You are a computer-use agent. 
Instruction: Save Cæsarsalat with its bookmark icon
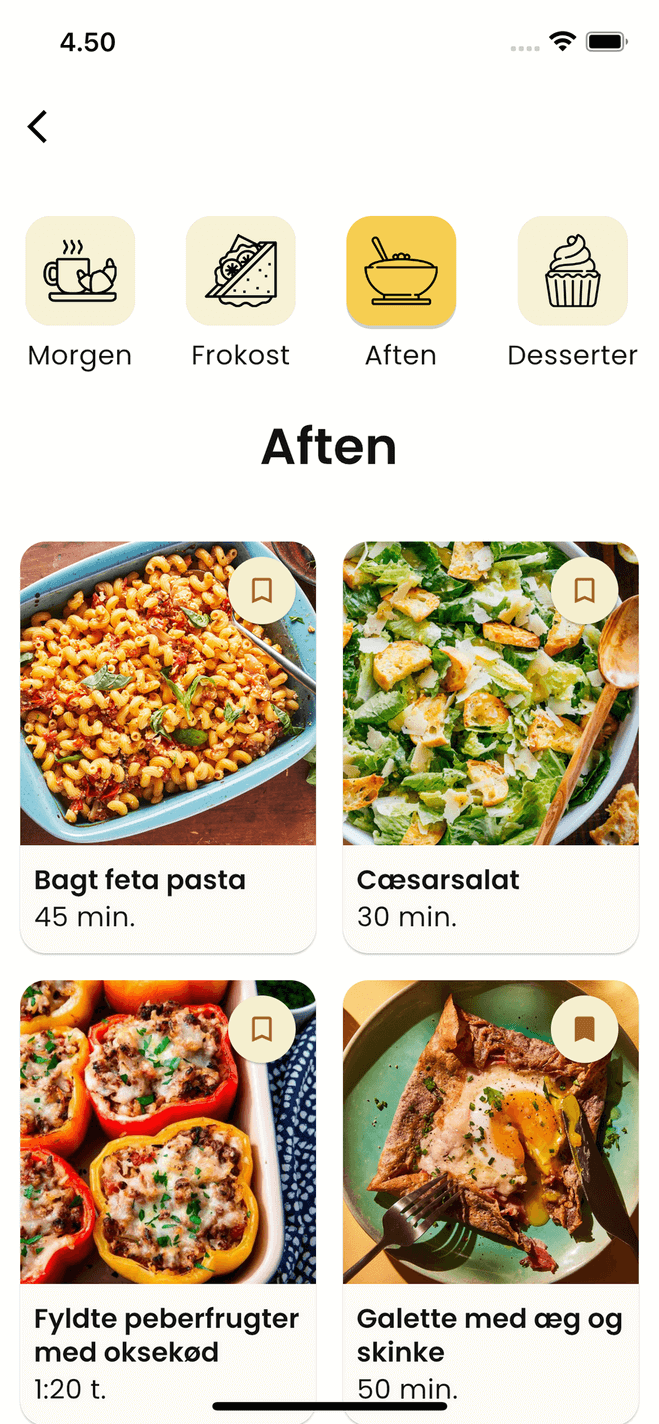coord(585,591)
